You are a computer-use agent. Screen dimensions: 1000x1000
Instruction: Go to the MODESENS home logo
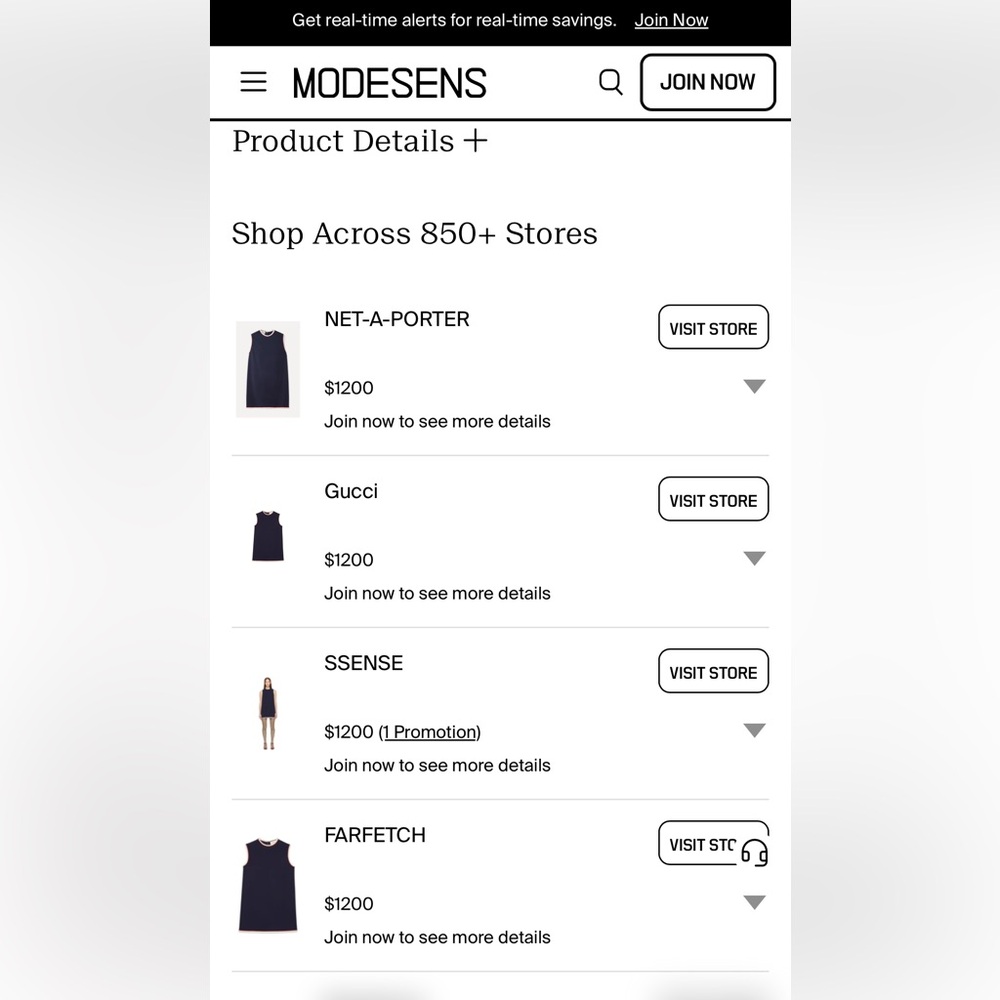[x=389, y=83]
